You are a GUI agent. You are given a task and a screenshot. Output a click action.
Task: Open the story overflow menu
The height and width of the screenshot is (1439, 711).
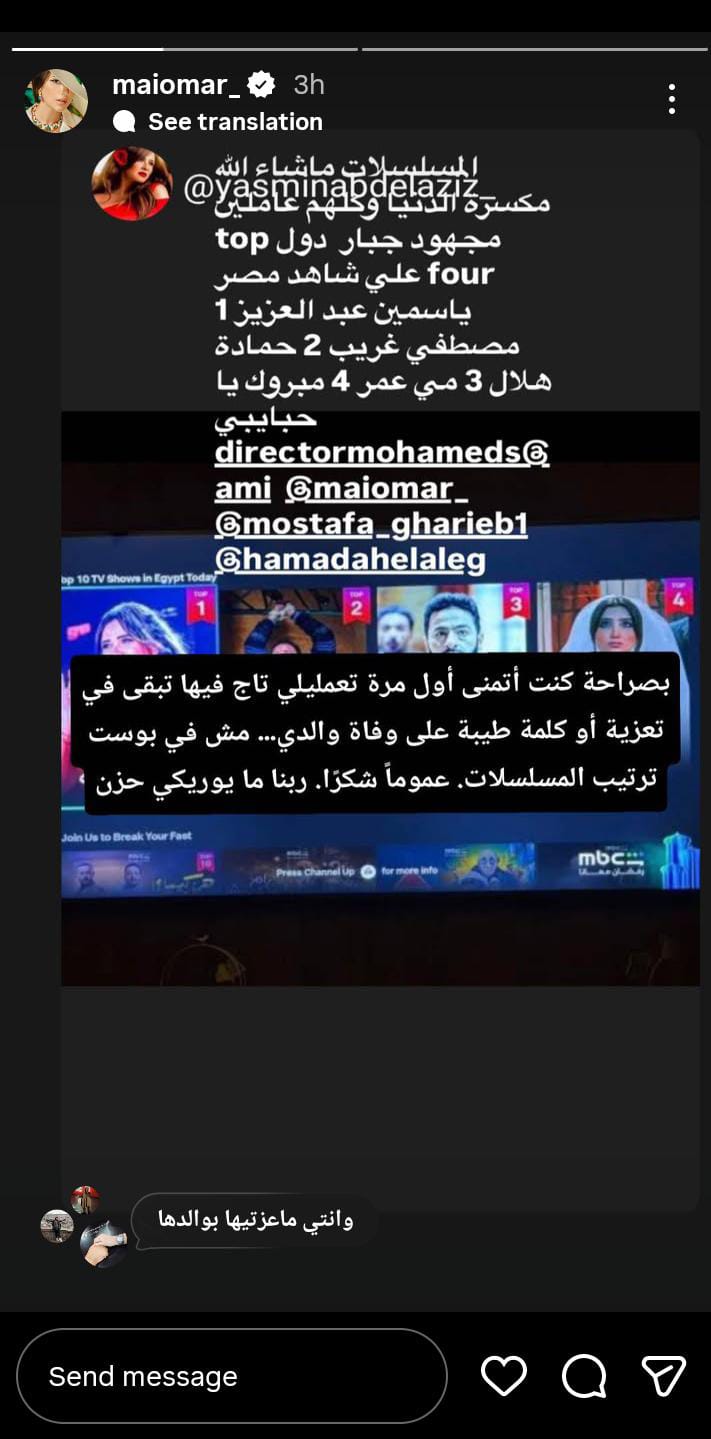671,99
